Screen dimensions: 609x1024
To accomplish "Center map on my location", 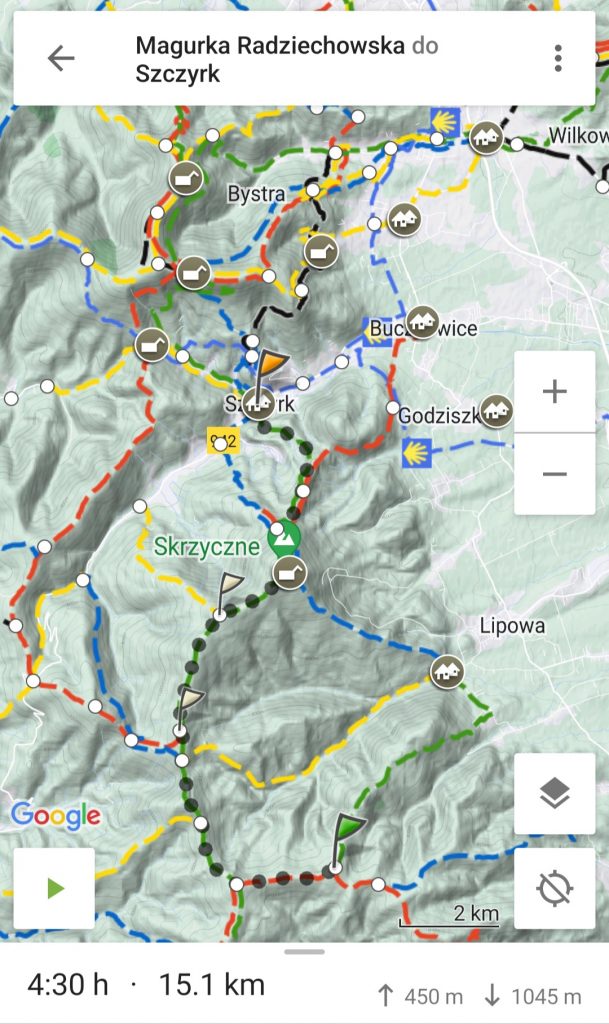I will (x=554, y=888).
